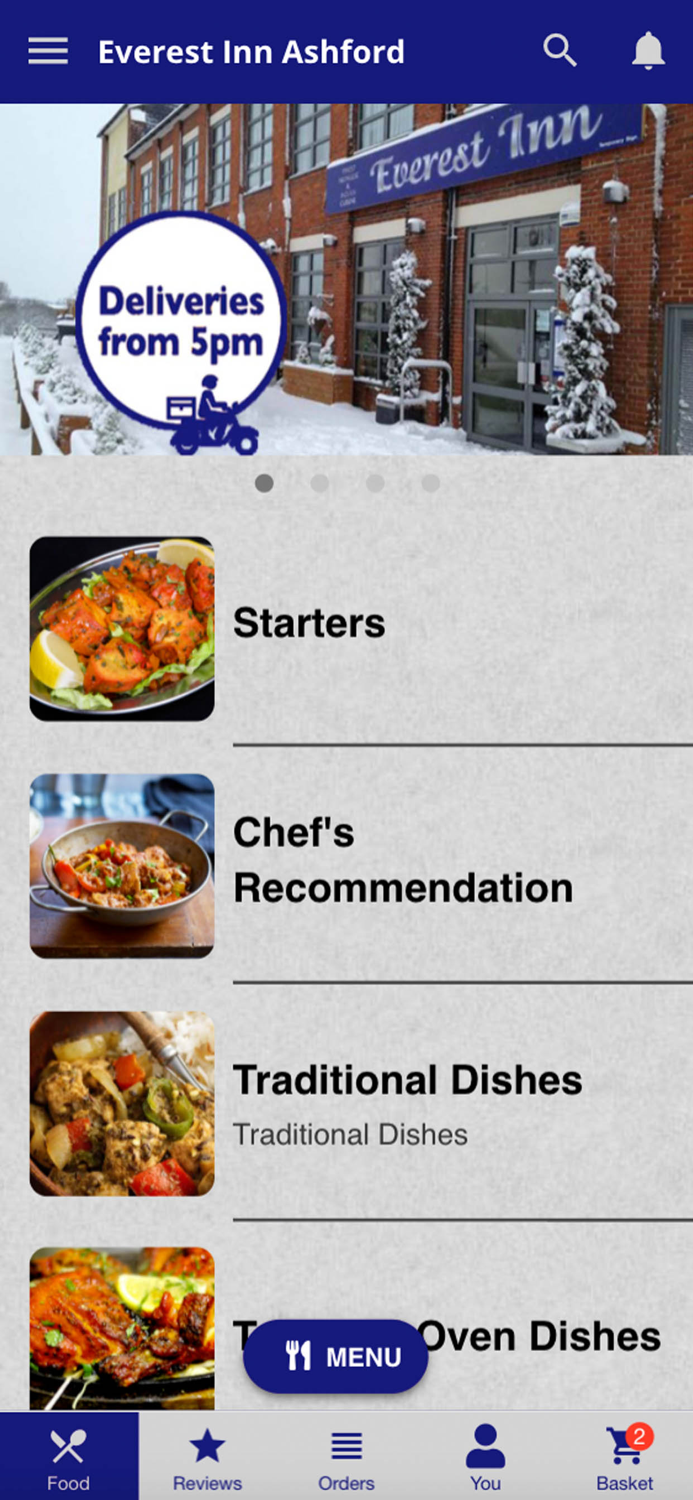Select the Food tab
The image size is (693, 1500).
68,1458
